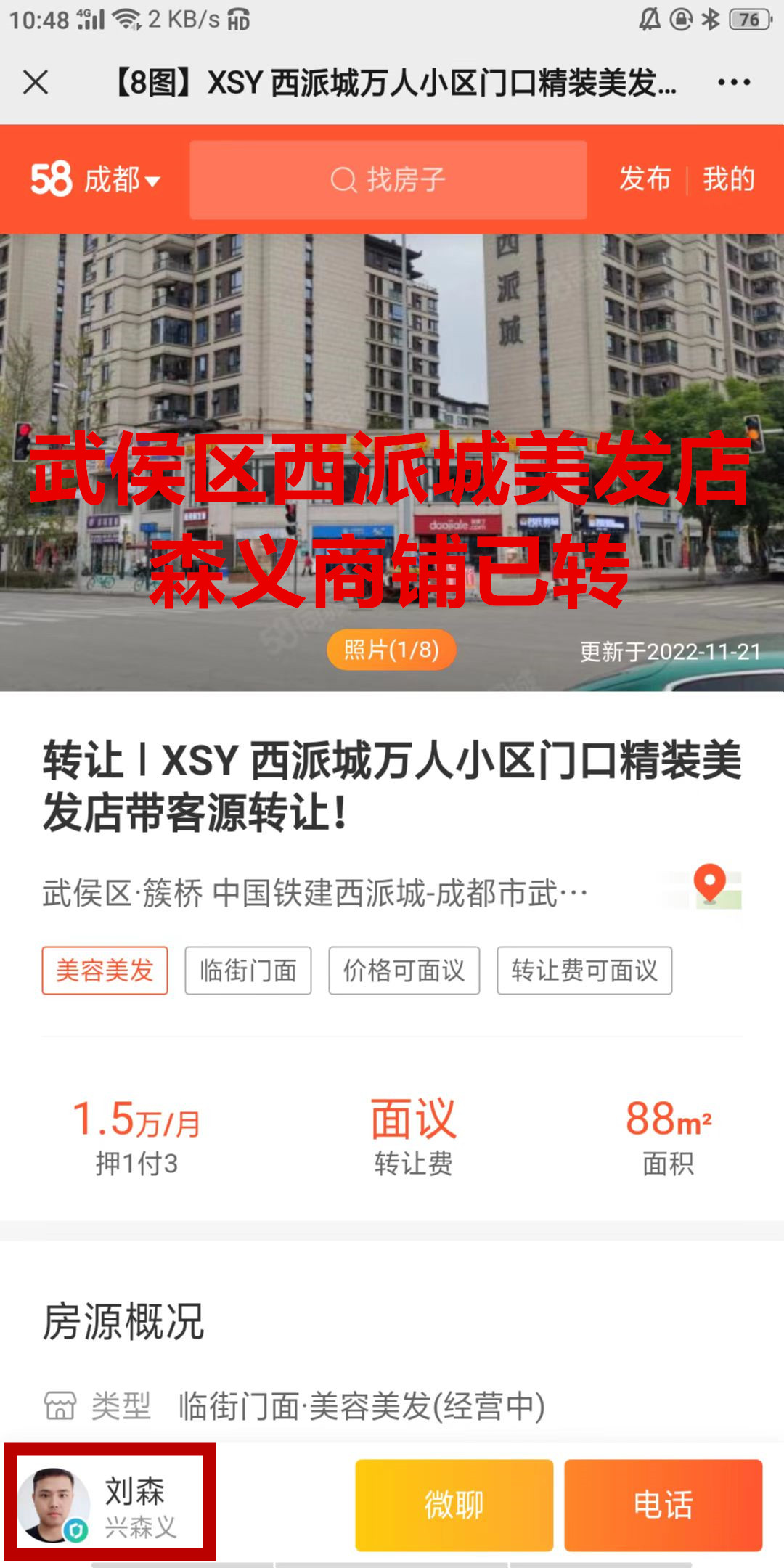784x1568 pixels.
Task: Open 发布 to post a listing
Action: tap(645, 179)
